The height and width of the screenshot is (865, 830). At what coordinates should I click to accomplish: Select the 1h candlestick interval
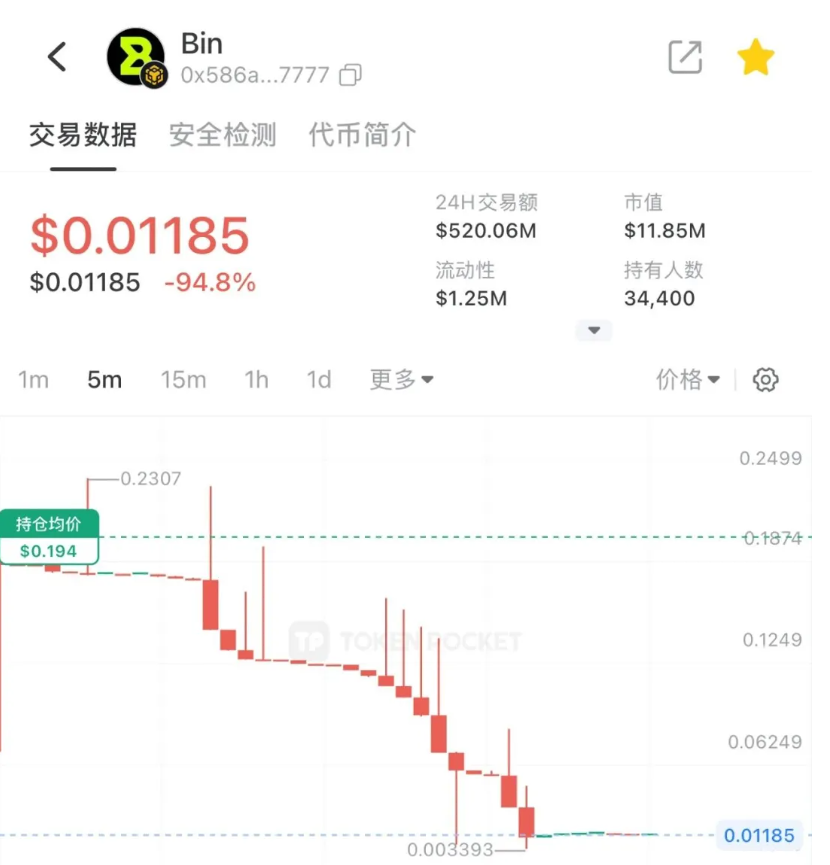click(x=256, y=380)
